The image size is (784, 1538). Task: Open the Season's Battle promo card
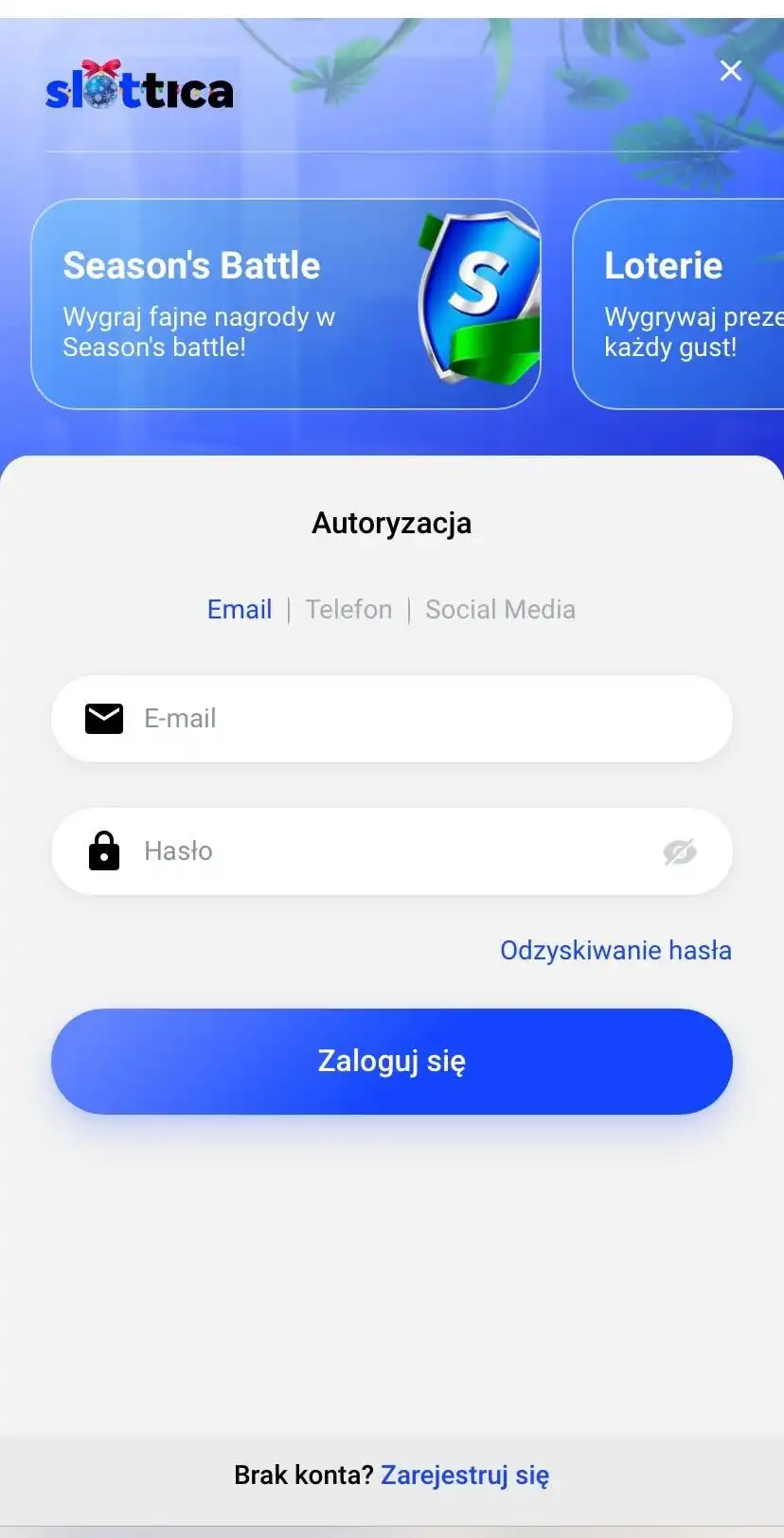coord(285,304)
